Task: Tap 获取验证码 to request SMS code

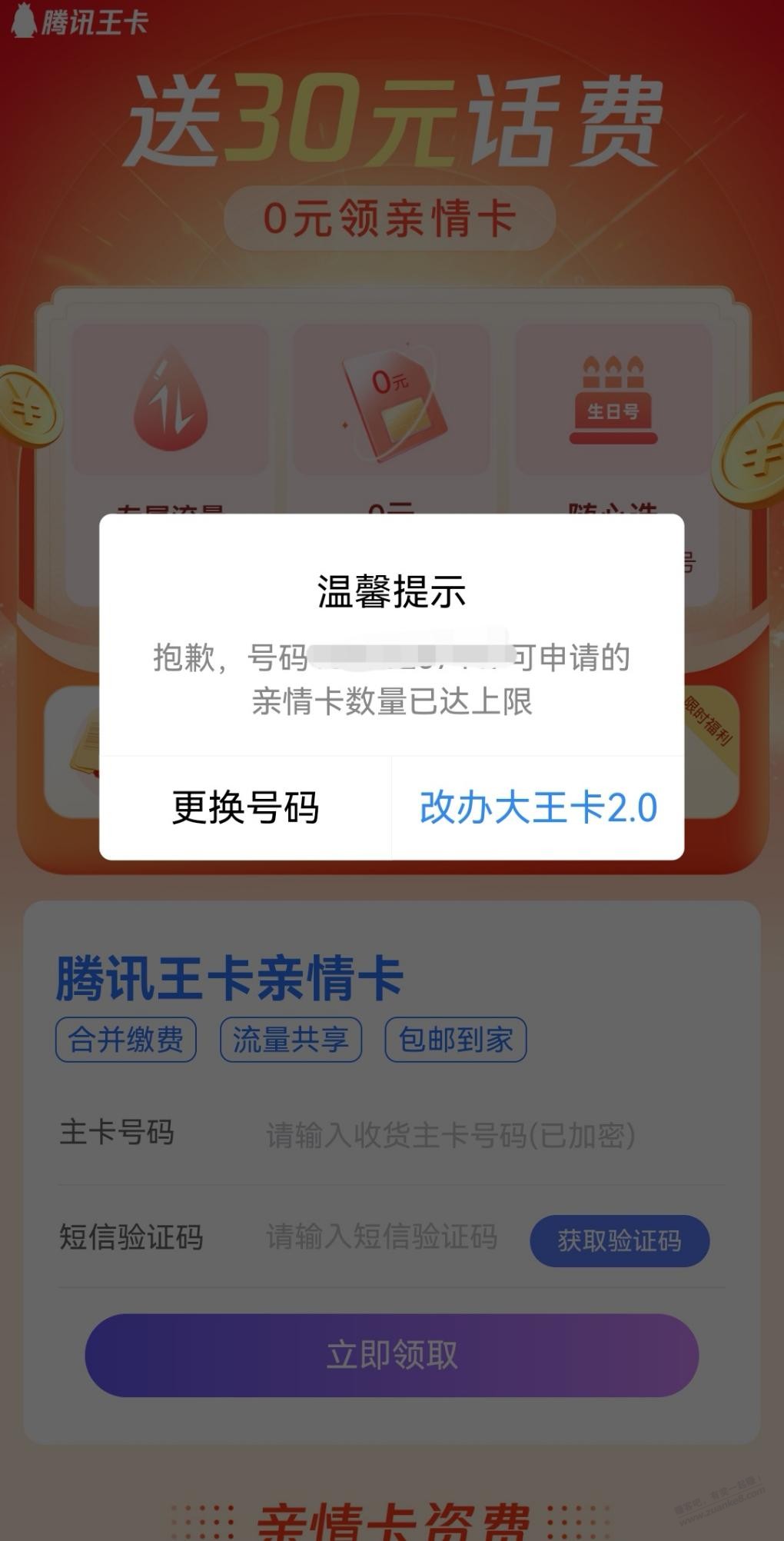Action: (619, 1240)
